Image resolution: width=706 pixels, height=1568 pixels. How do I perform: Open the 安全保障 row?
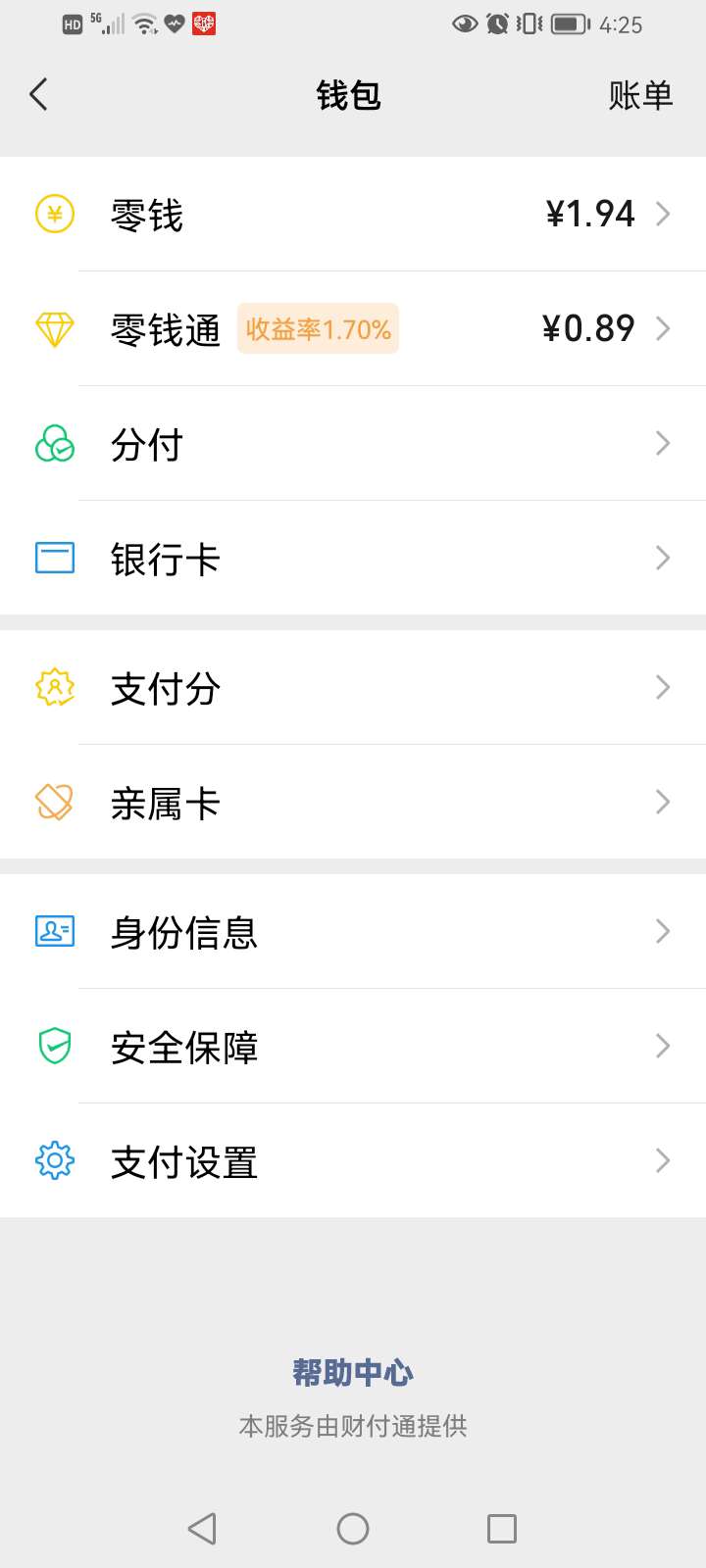pyautogui.click(x=353, y=1046)
